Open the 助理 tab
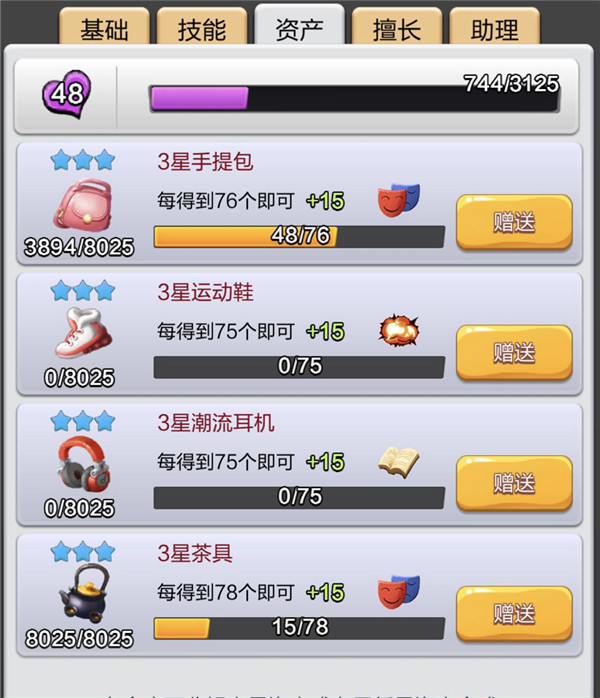600x698 pixels. pos(494,29)
